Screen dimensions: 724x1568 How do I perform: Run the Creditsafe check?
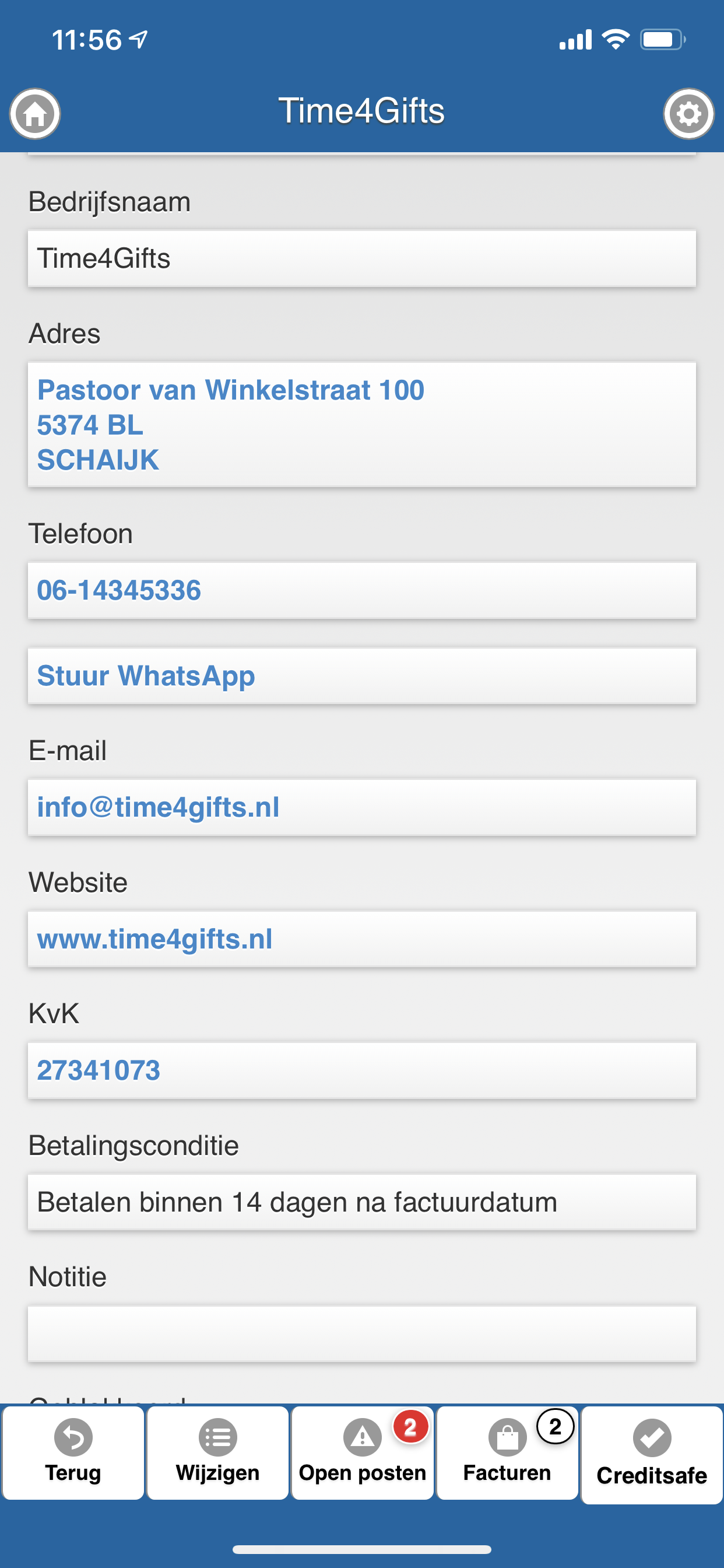(652, 1454)
